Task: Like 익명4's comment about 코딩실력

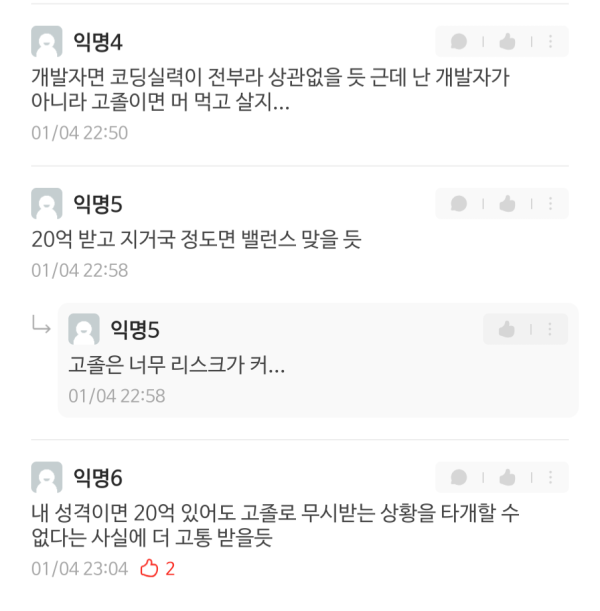Action: pyautogui.click(x=507, y=42)
